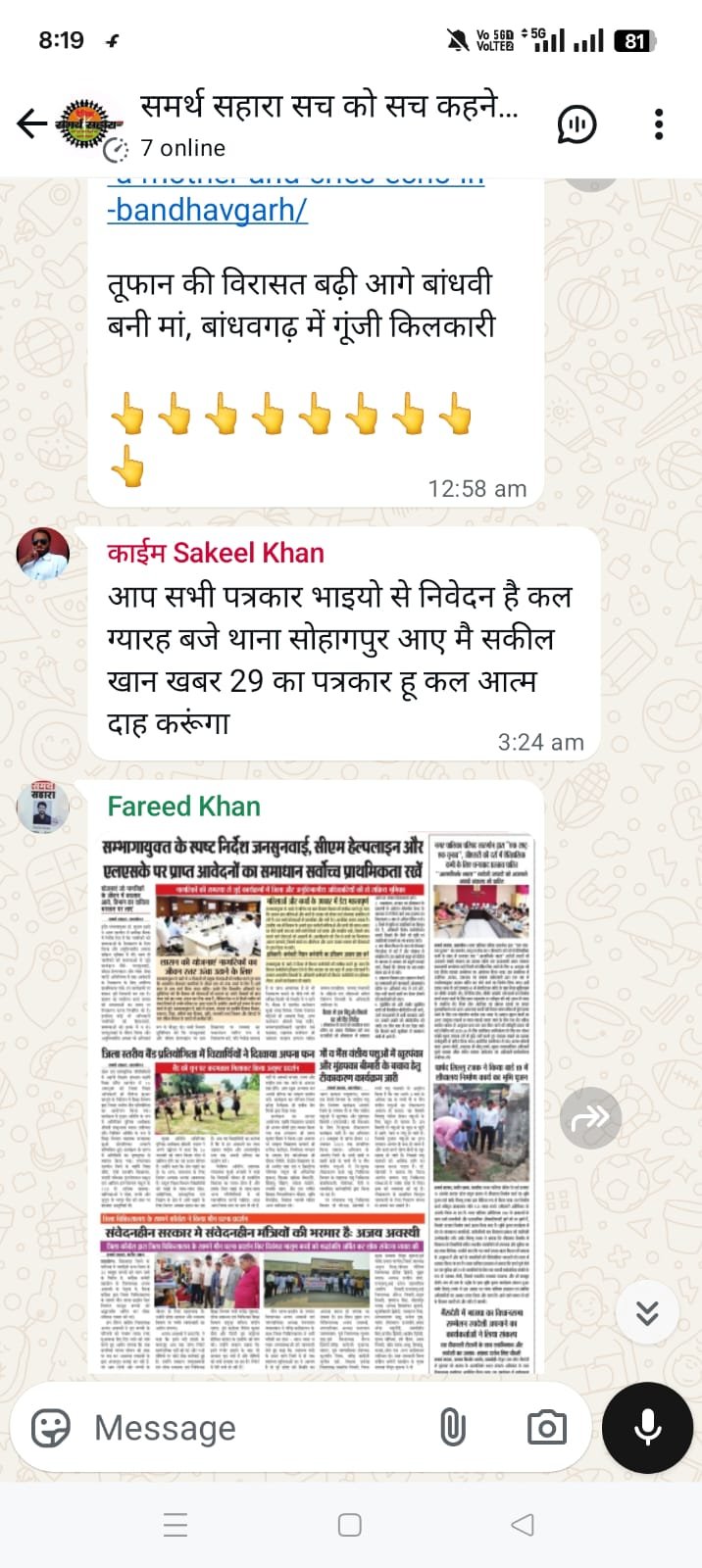Go to the home screen

click(x=349, y=1525)
